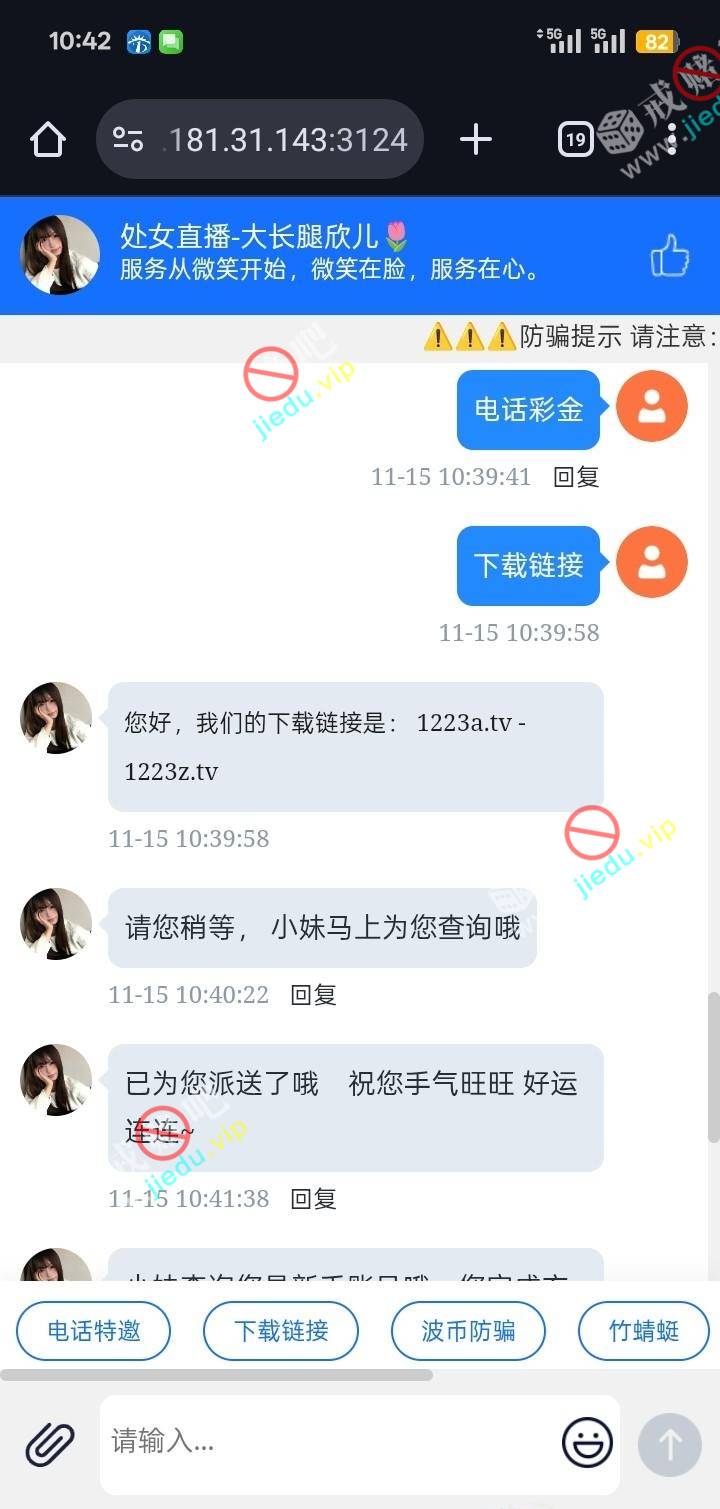Send the message with the arrow button

point(669,1444)
